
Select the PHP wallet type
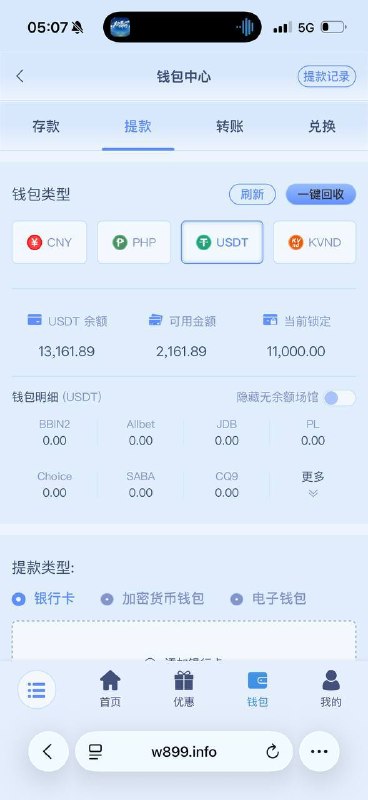(134, 242)
